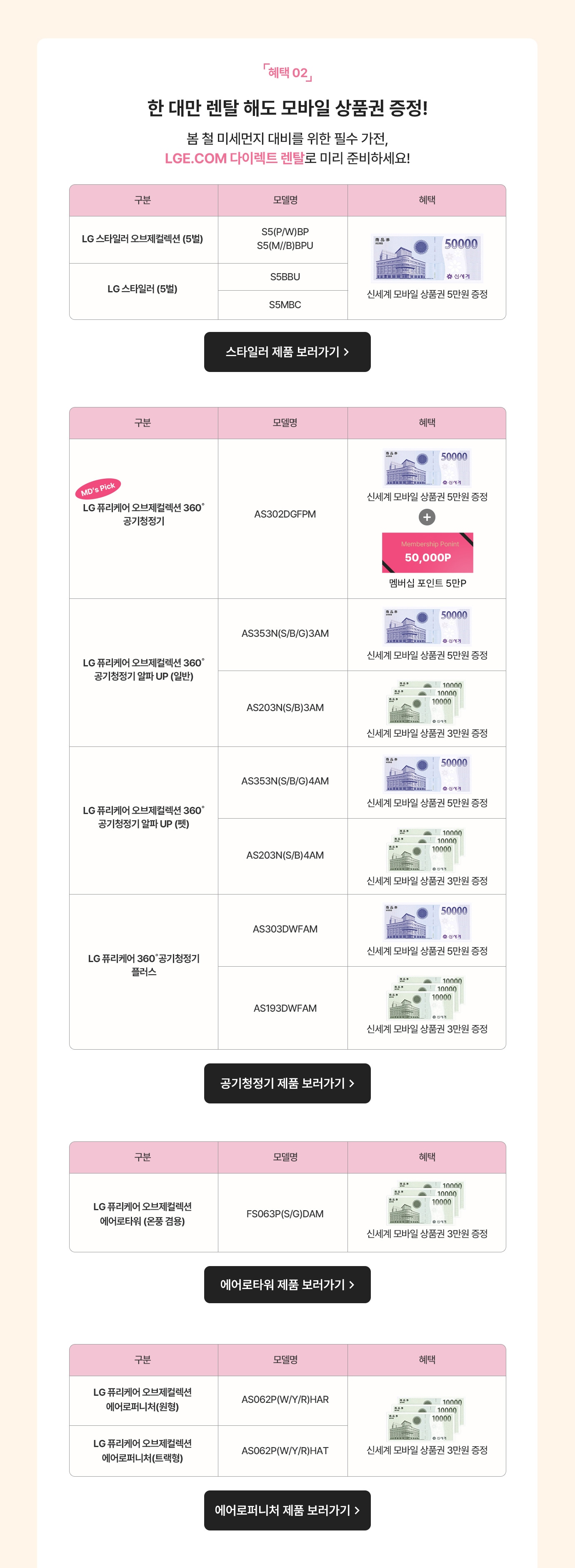View 에어로타워 제품 보러가기 products
Screen dimensions: 575x1568
287,1284
